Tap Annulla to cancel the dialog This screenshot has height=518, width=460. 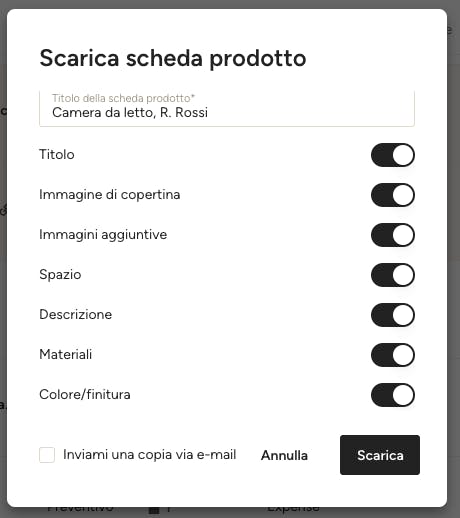(284, 455)
